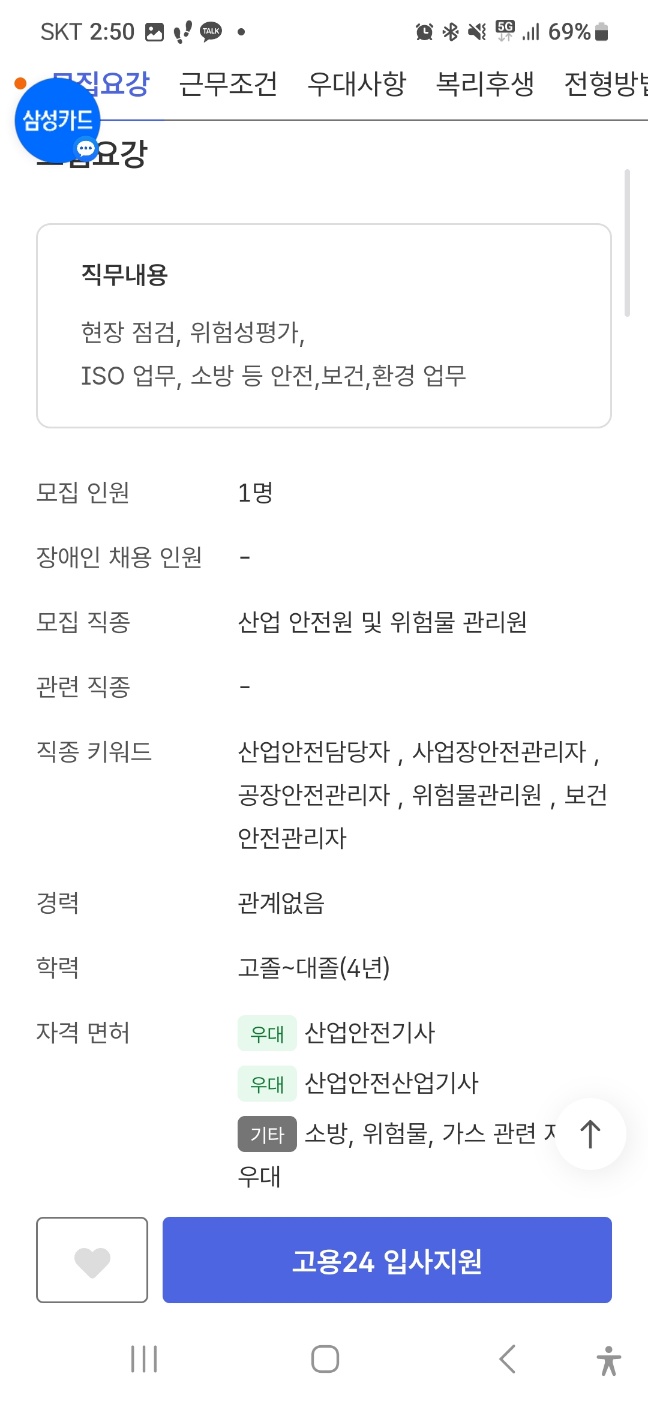
Task: Go back using the system back button
Action: 507,1359
